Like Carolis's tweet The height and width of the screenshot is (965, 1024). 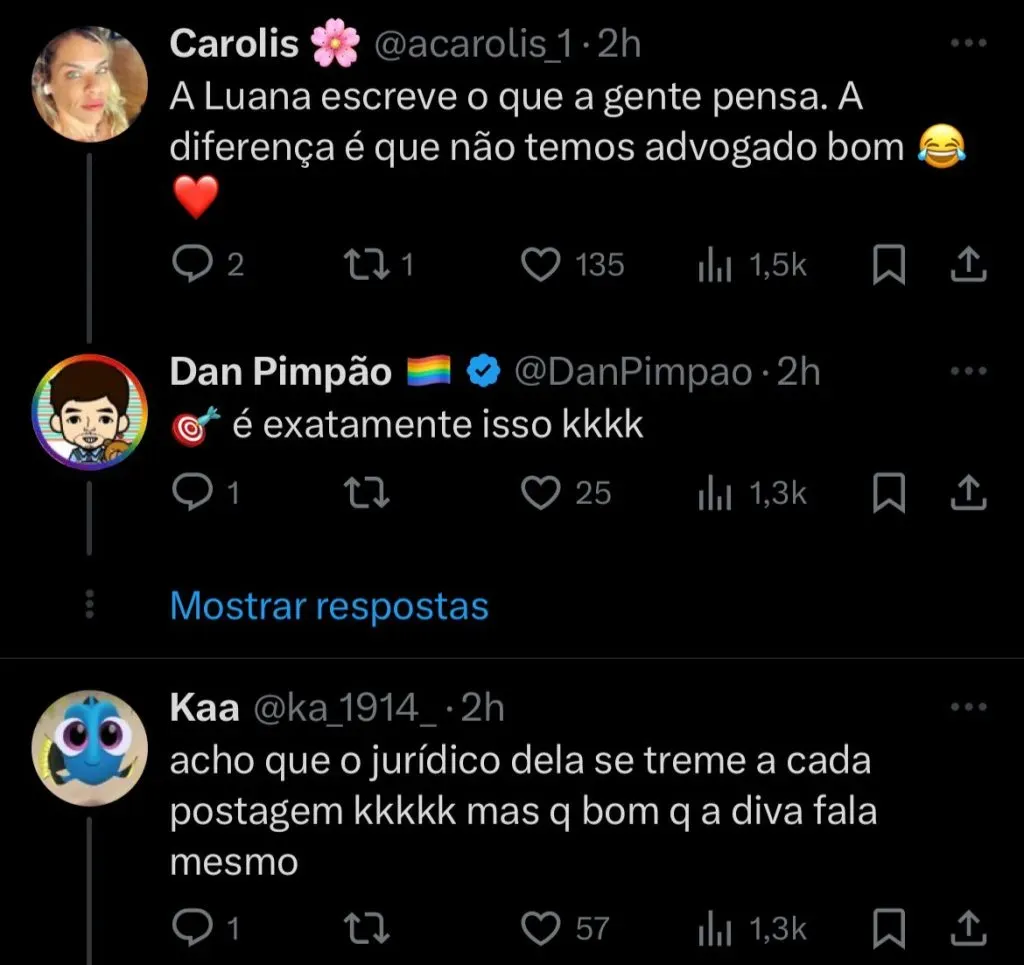point(542,264)
